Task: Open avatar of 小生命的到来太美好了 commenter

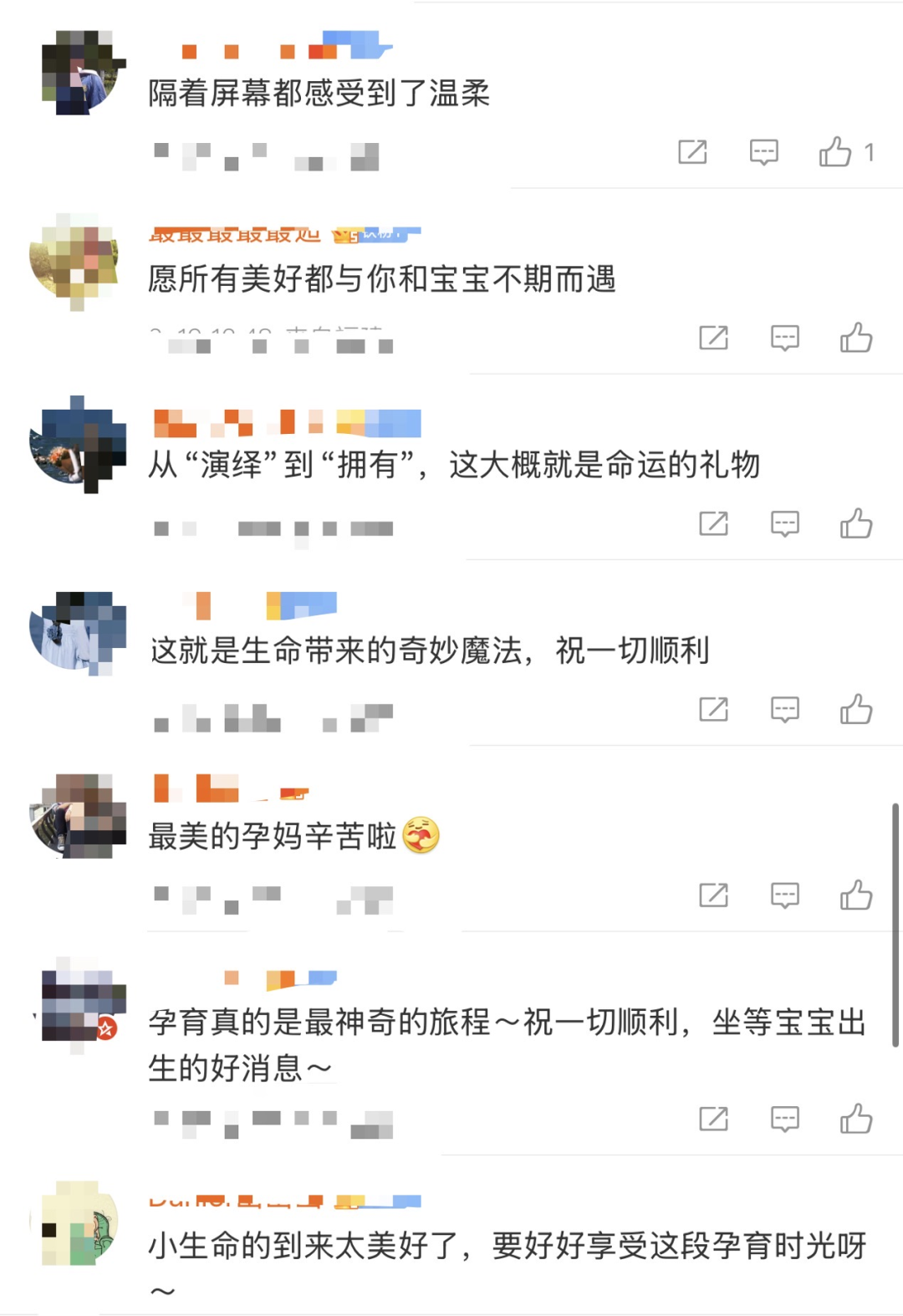Action: point(77,1222)
